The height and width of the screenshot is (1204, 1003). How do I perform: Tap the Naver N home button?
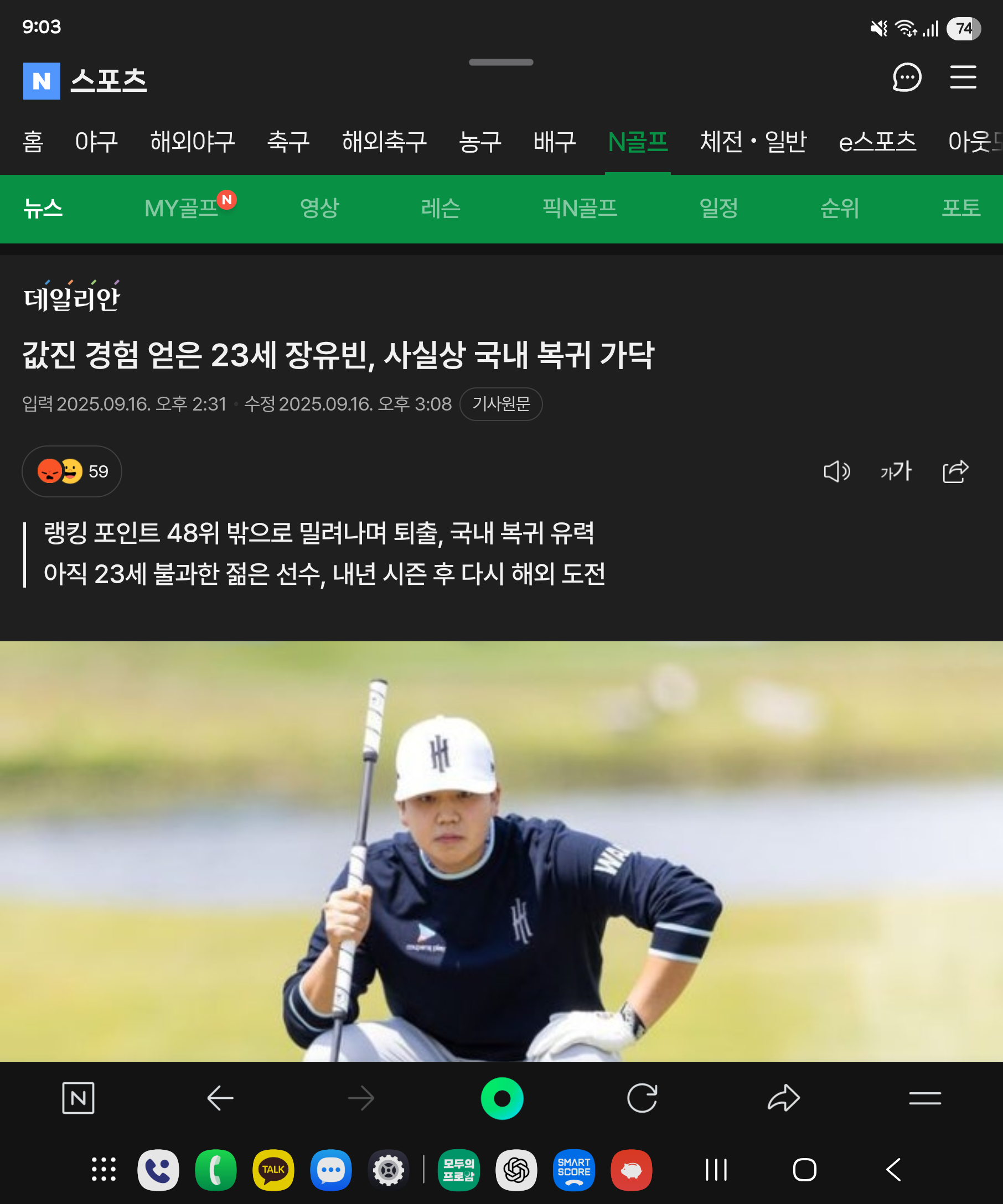78,1098
